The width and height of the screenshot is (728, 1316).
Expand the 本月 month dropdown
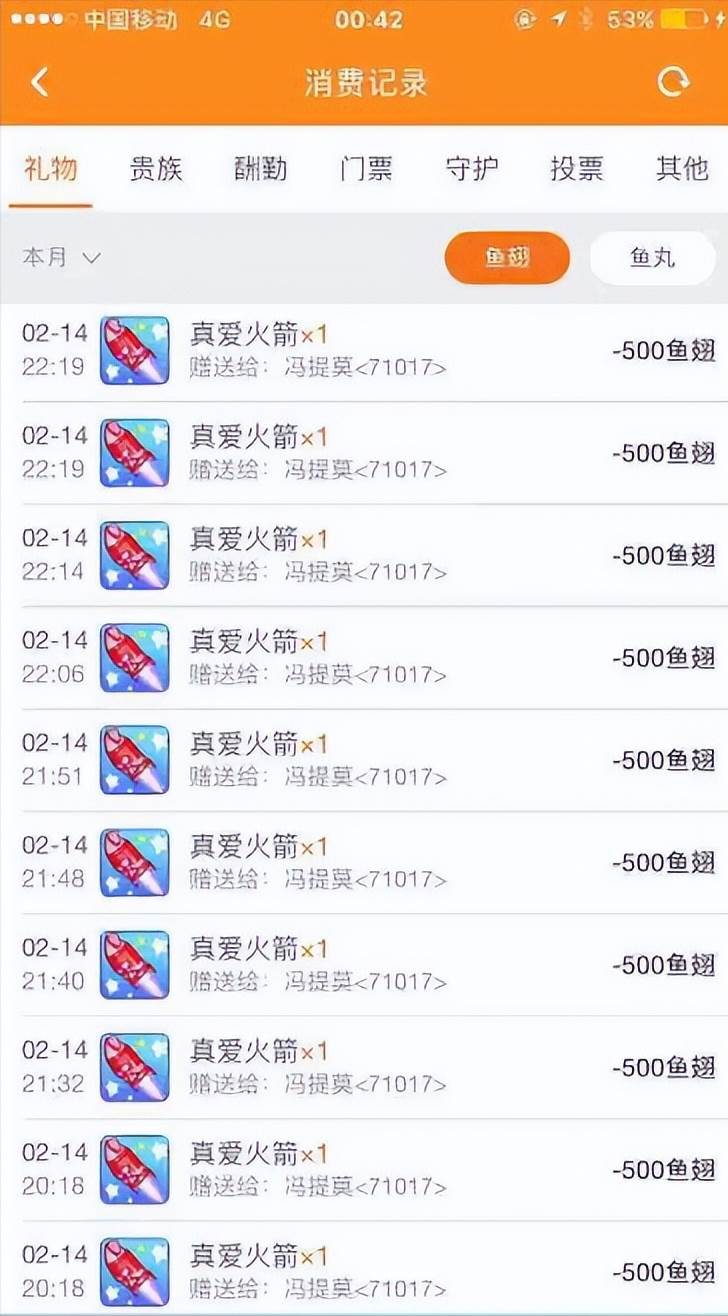point(62,258)
